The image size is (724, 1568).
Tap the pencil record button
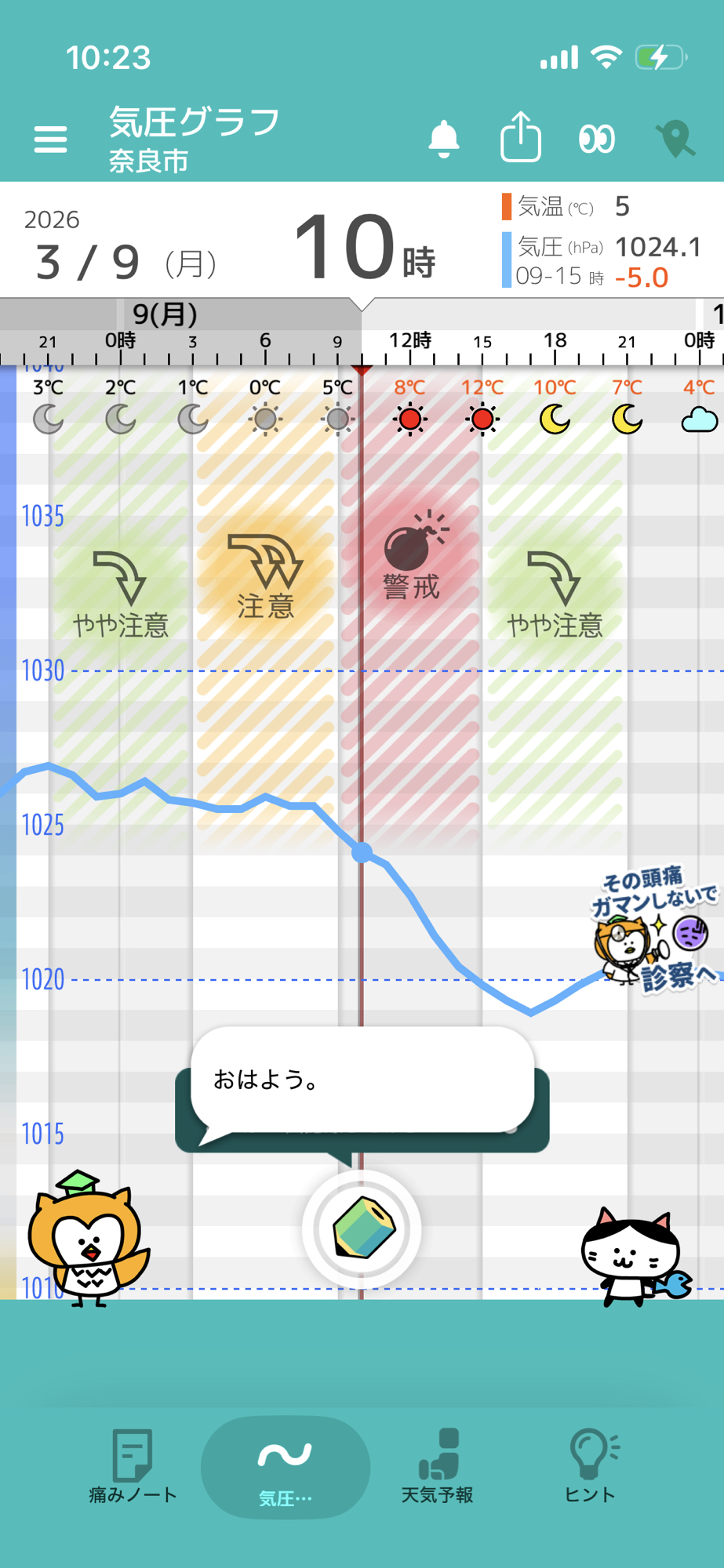362,1229
